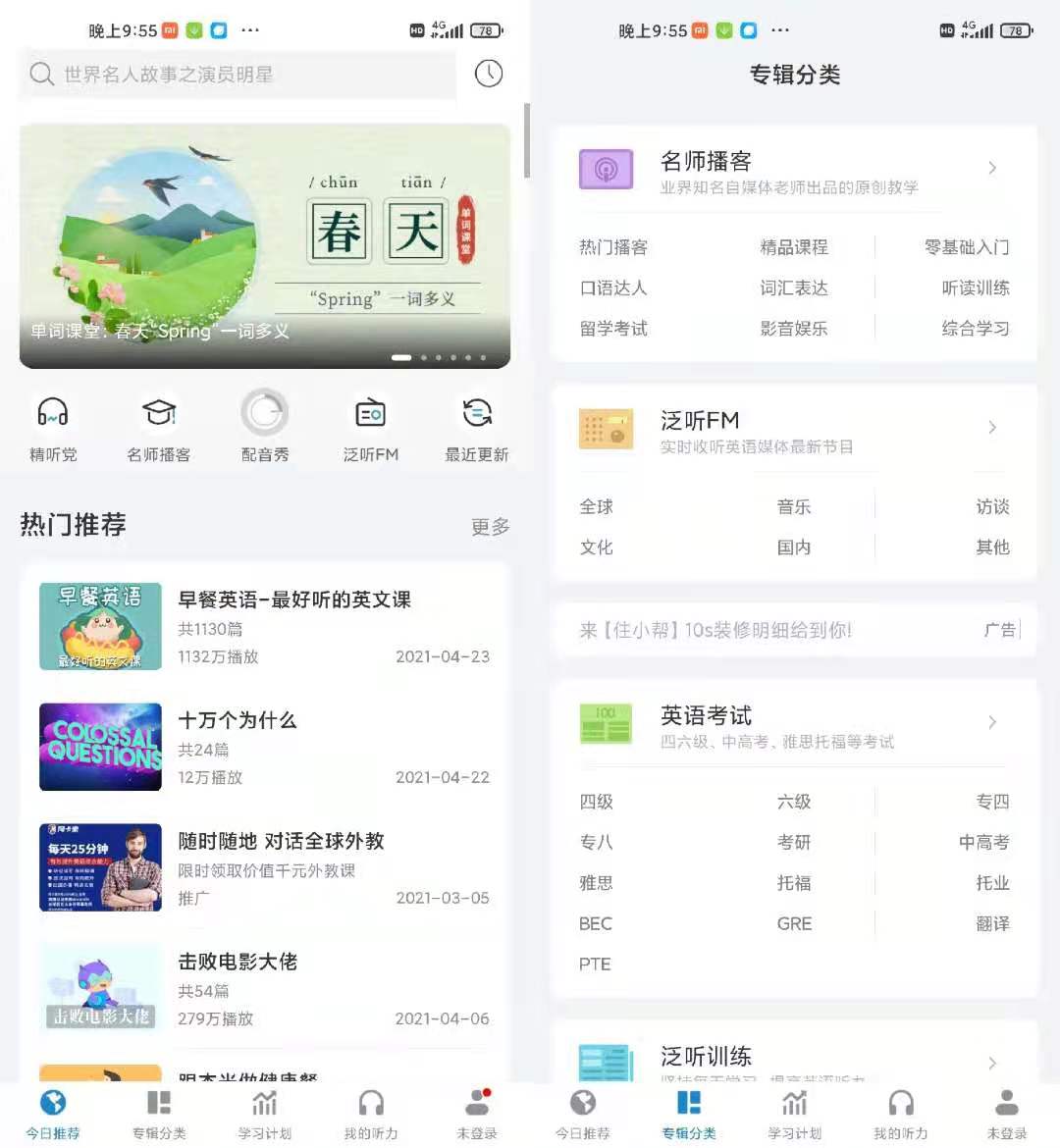This screenshot has height=1148, width=1060.
Task: Open the search box for 世界名人故事之演员明星
Action: (x=236, y=74)
